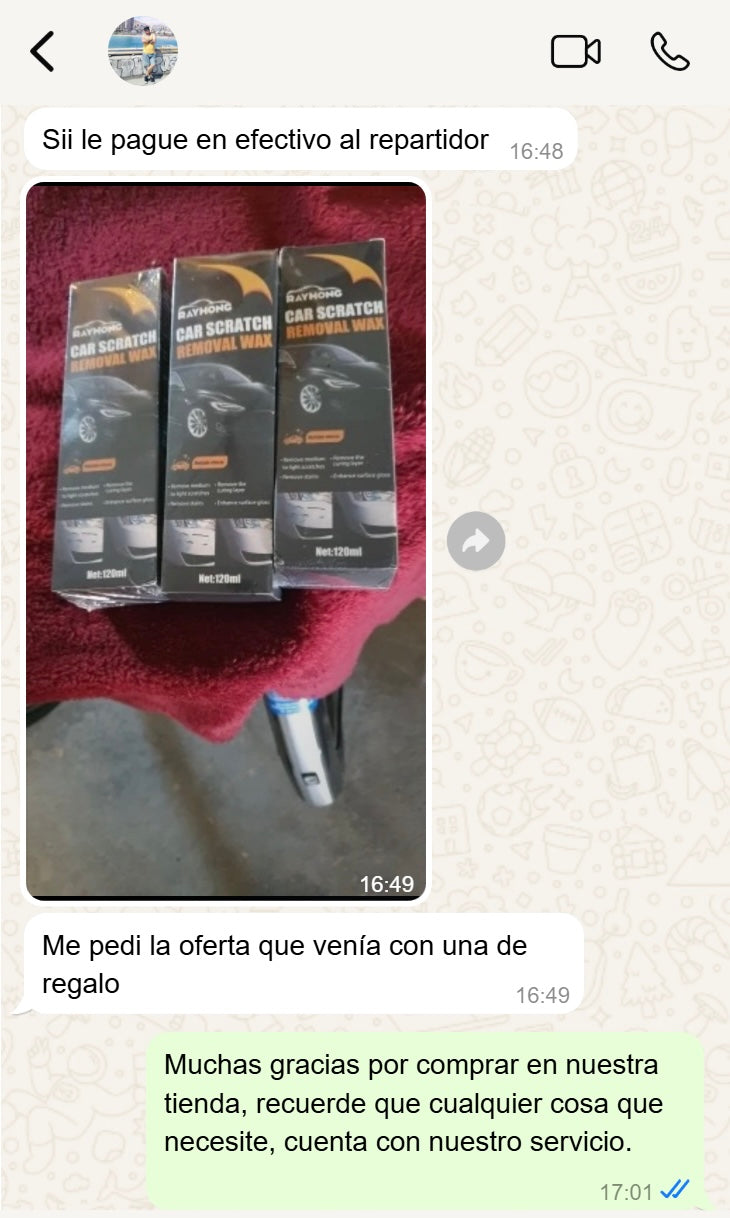Go back to the chat list
This screenshot has height=1218, width=730.
pos(42,51)
